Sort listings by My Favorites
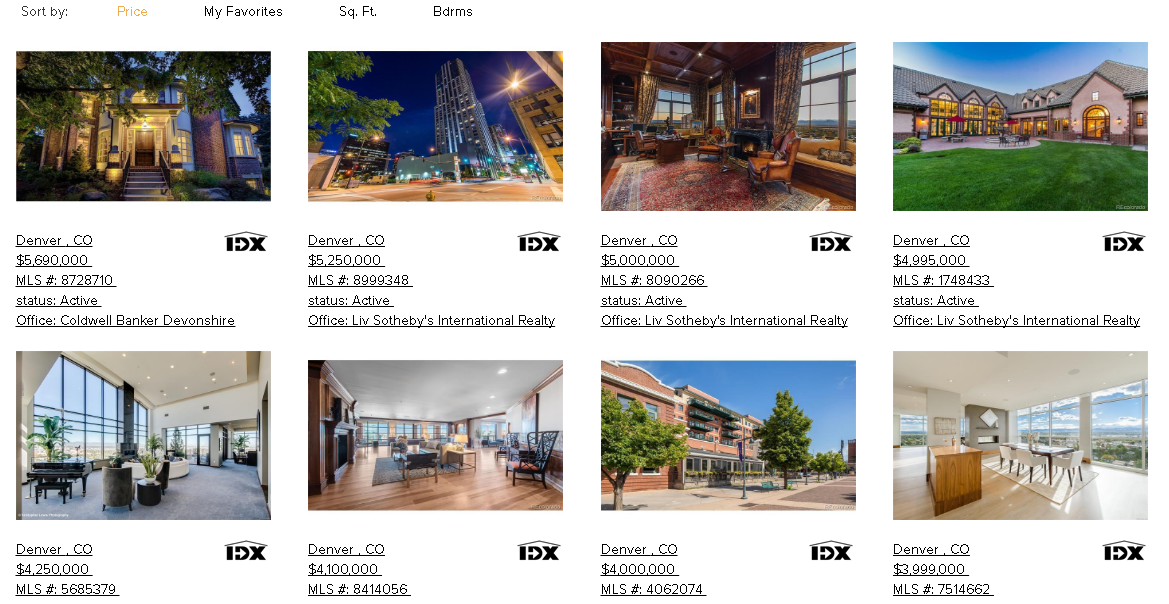The height and width of the screenshot is (604, 1169). coord(243,12)
